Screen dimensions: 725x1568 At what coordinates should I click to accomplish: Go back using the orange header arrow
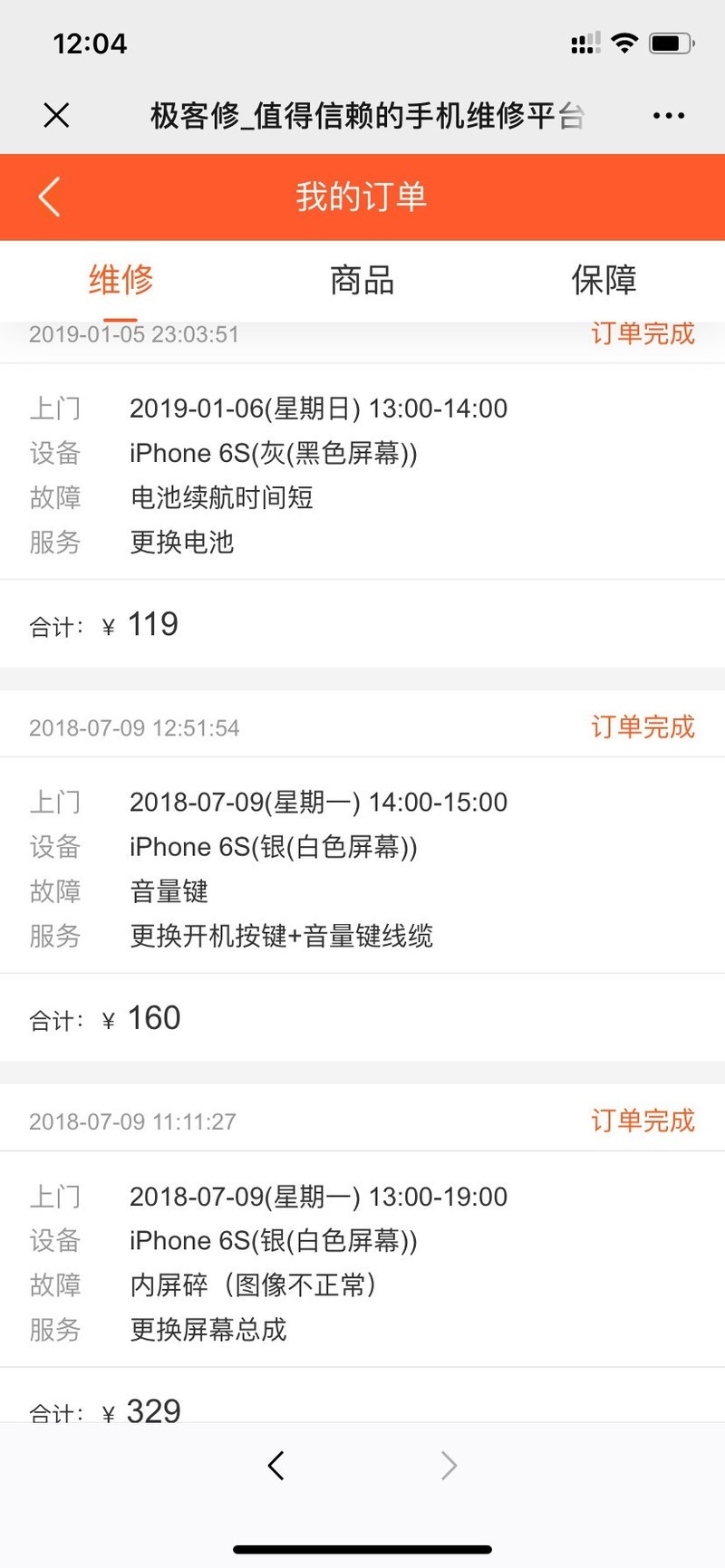click(50, 197)
